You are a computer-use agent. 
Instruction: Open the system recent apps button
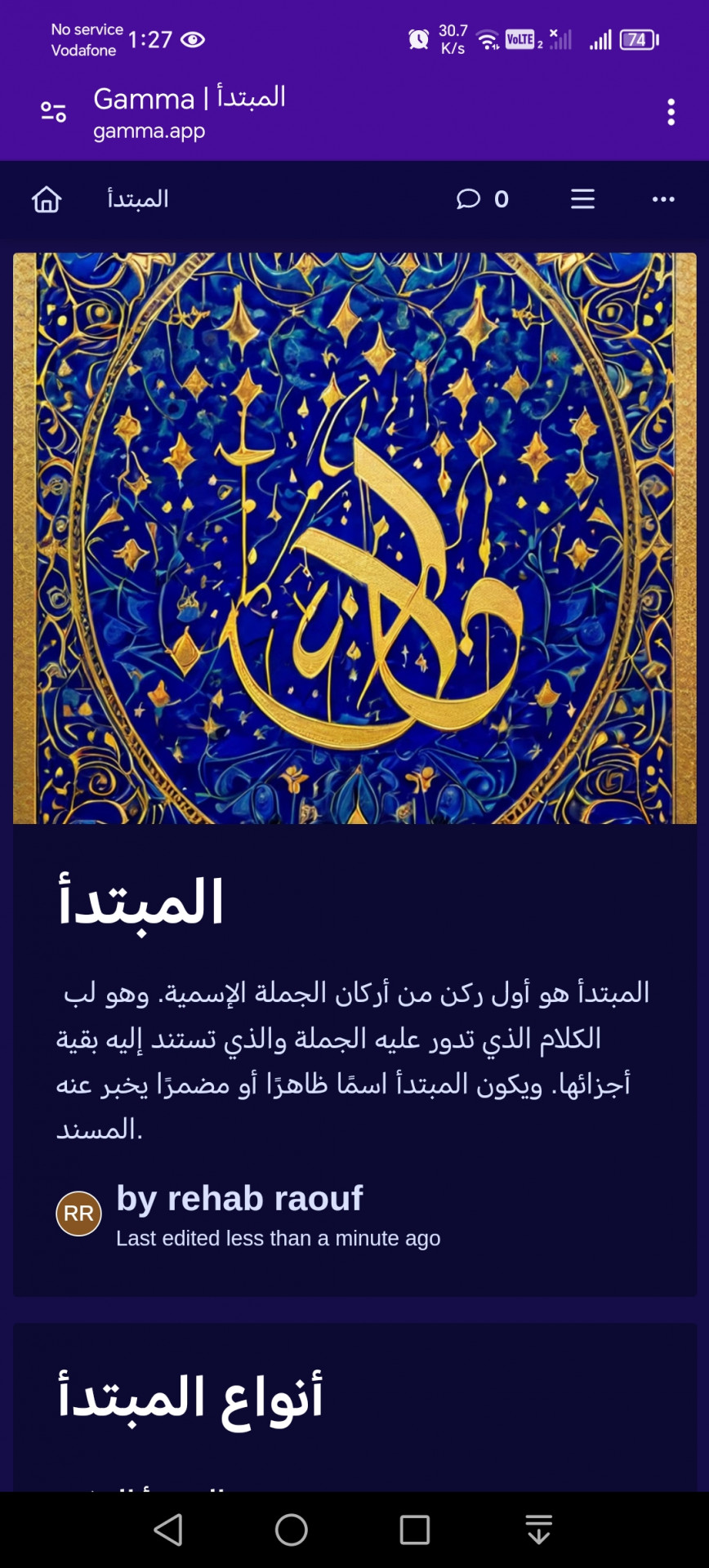[x=414, y=1529]
